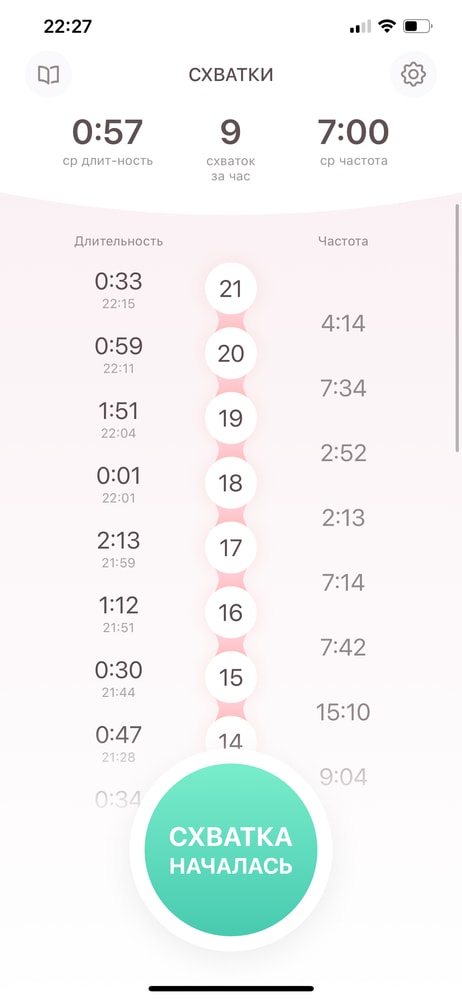Screen dimensions: 462x1000
Task: Open contraction number 16
Action: tap(231, 613)
